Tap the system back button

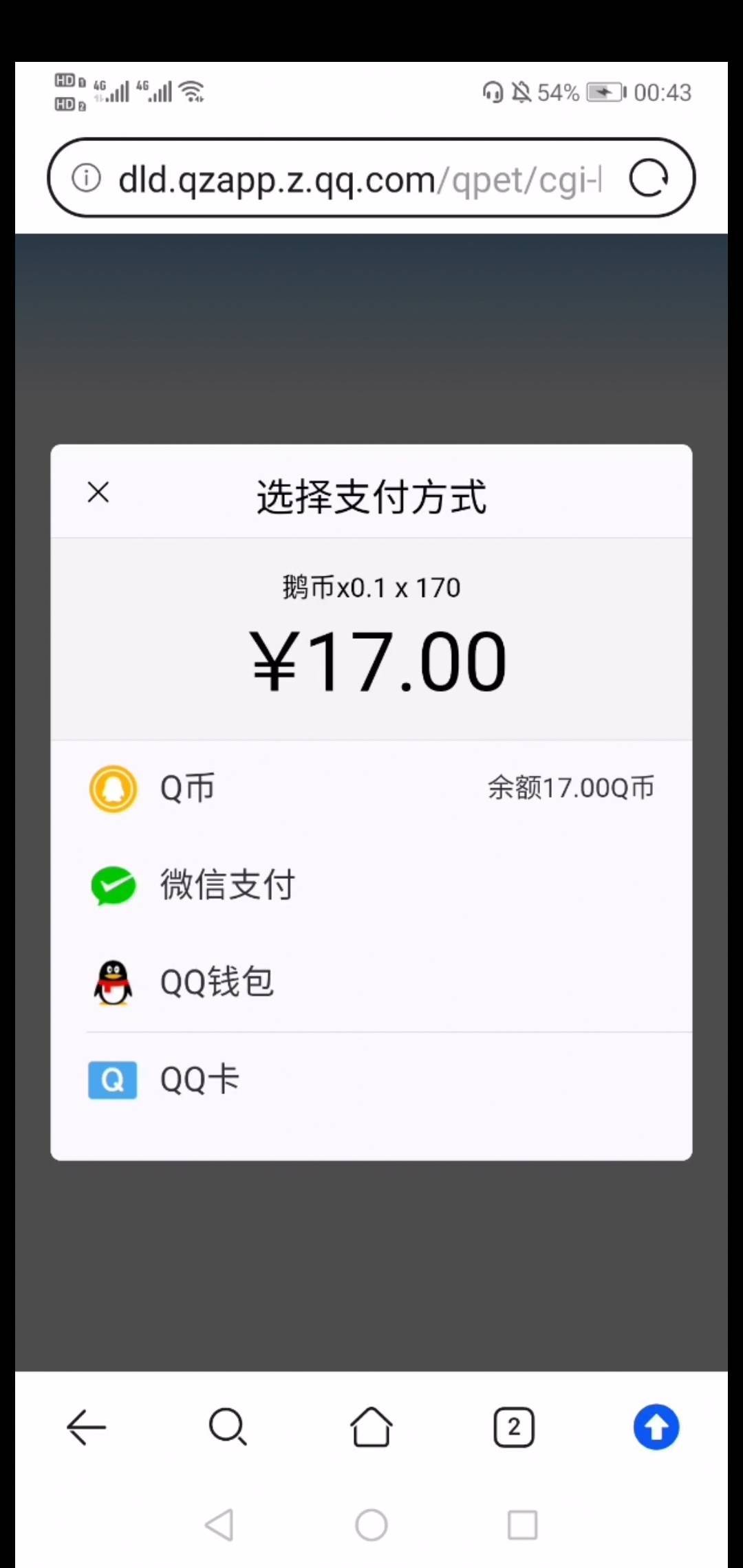tap(220, 1525)
